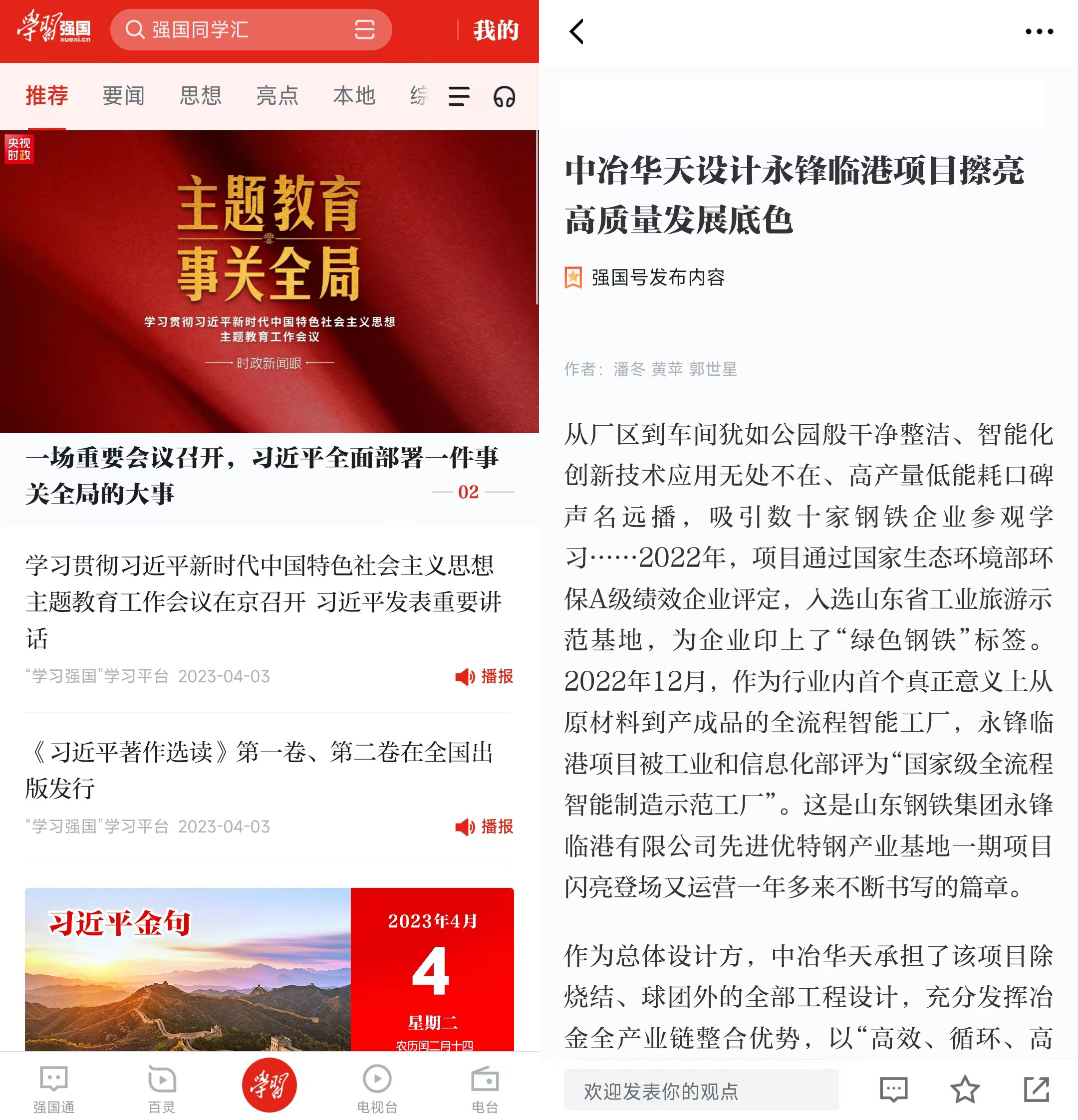The width and height of the screenshot is (1078, 1120).
Task: Go to 强国通 in bottom navigation
Action: (x=54, y=1089)
